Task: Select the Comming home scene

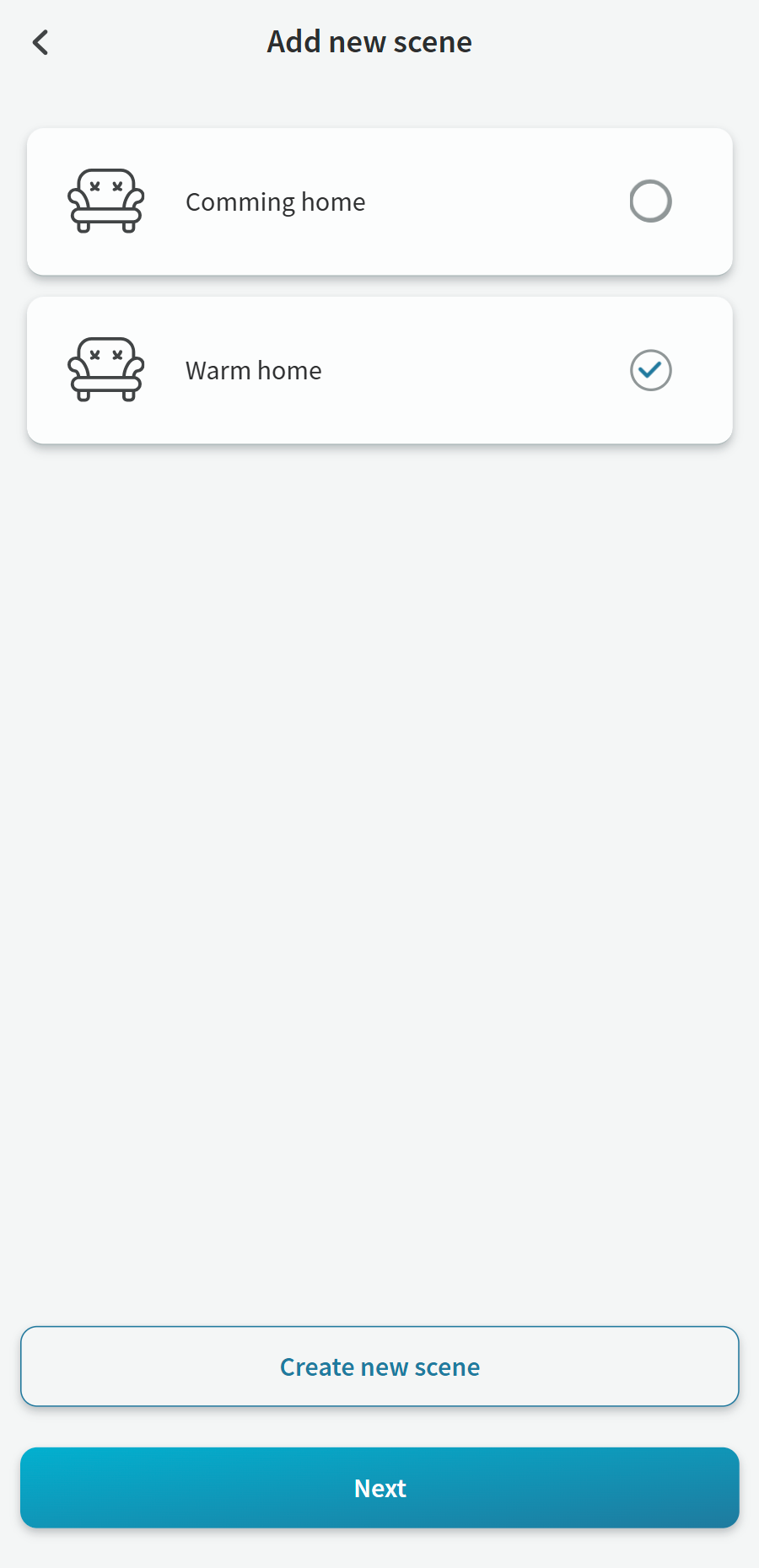Action: [x=650, y=201]
